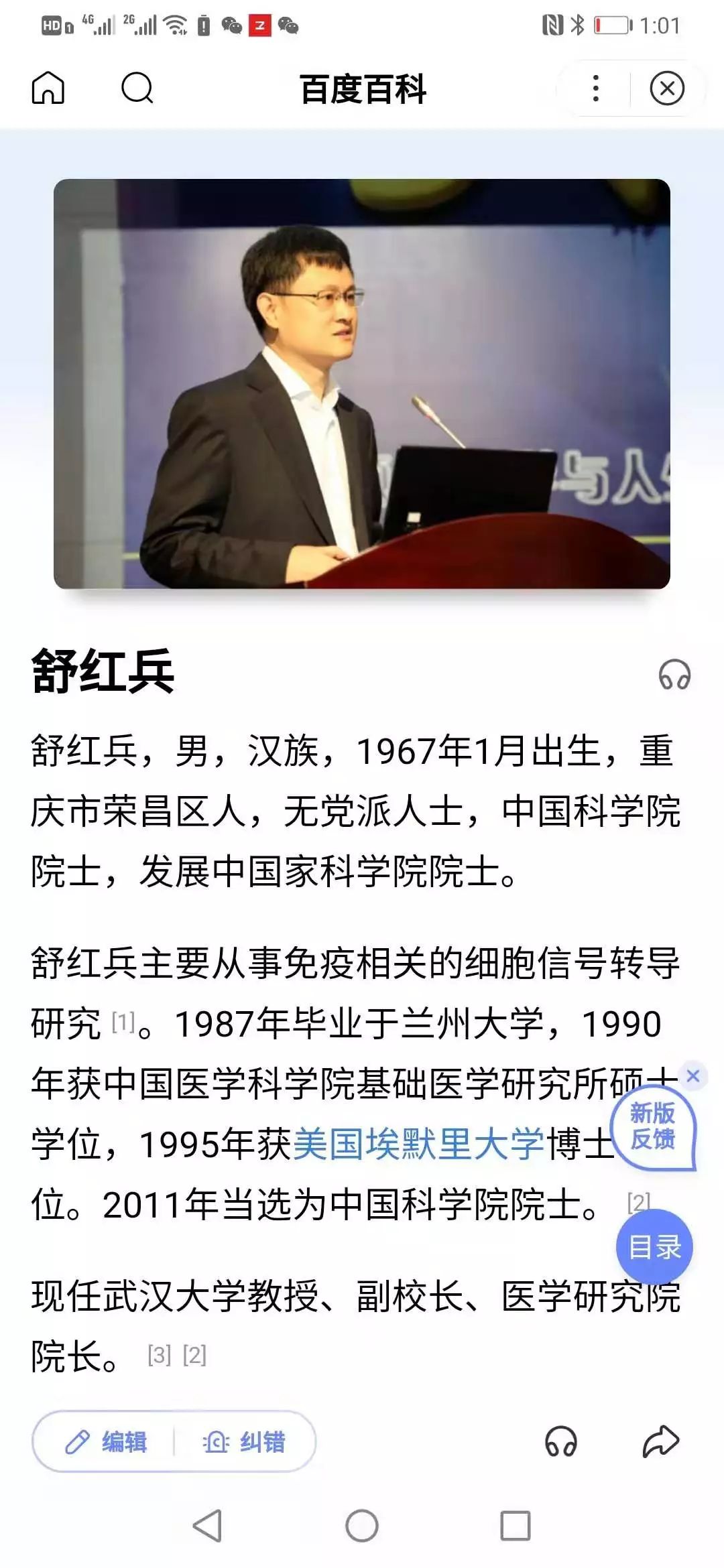This screenshot has width=724, height=1568.
Task: Listen to the entry via headphone icon beside title
Action: (674, 675)
